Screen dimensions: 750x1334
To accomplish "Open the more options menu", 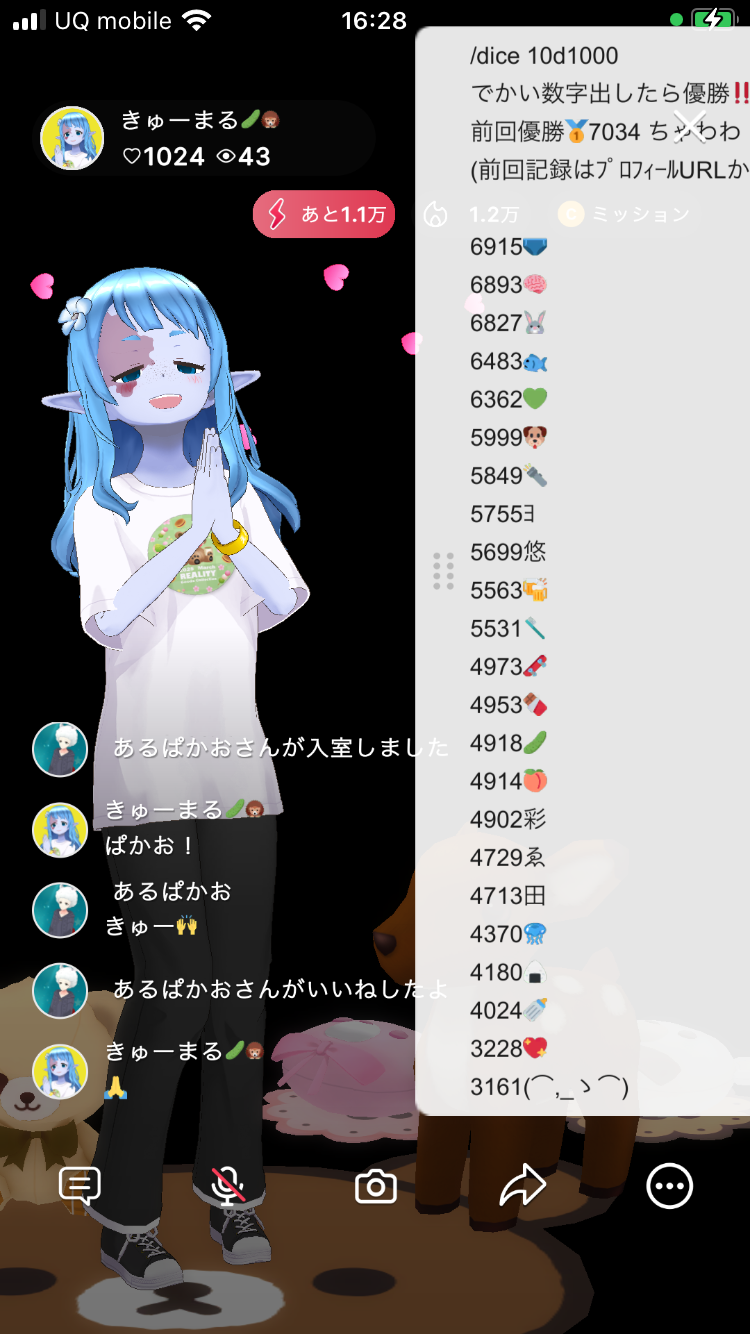I will coord(669,1186).
